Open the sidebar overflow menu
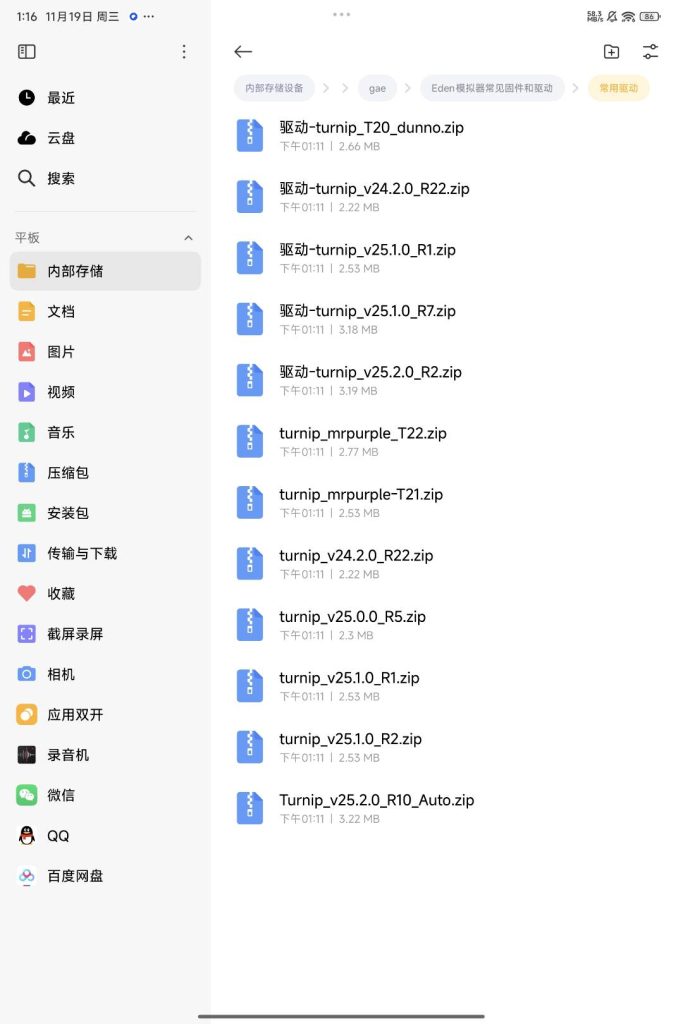The image size is (683, 1024). click(184, 52)
